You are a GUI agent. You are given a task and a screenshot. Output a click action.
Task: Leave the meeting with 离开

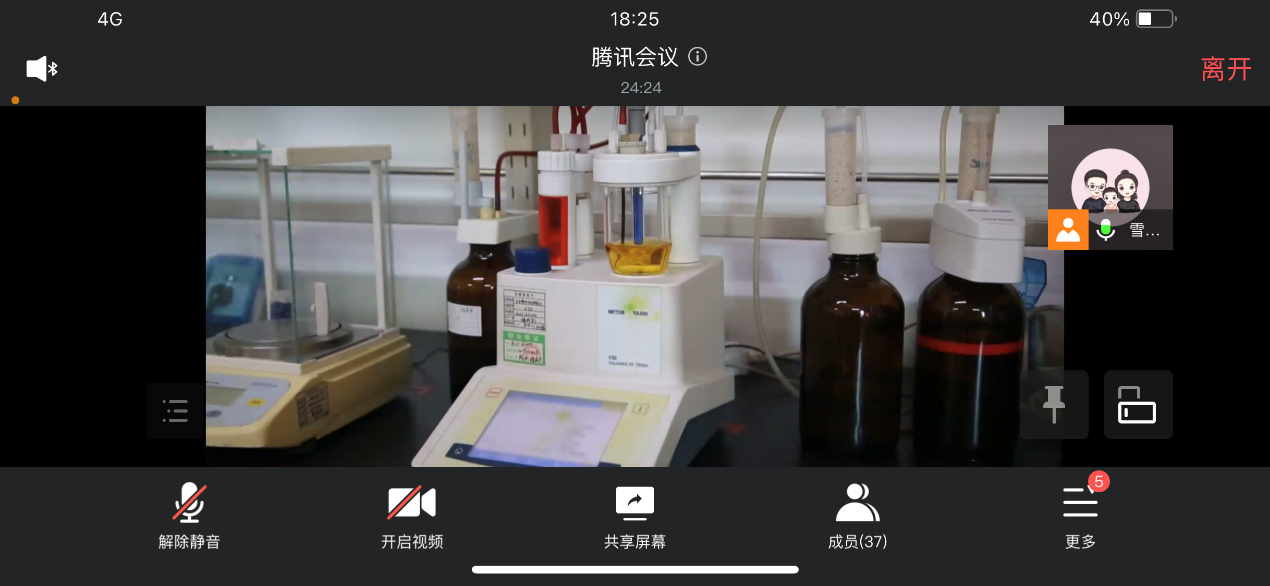pyautogui.click(x=1226, y=69)
